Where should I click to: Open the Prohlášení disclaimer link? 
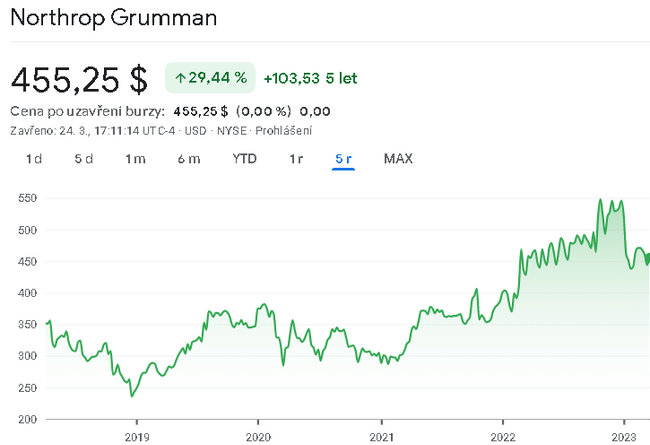click(x=283, y=131)
